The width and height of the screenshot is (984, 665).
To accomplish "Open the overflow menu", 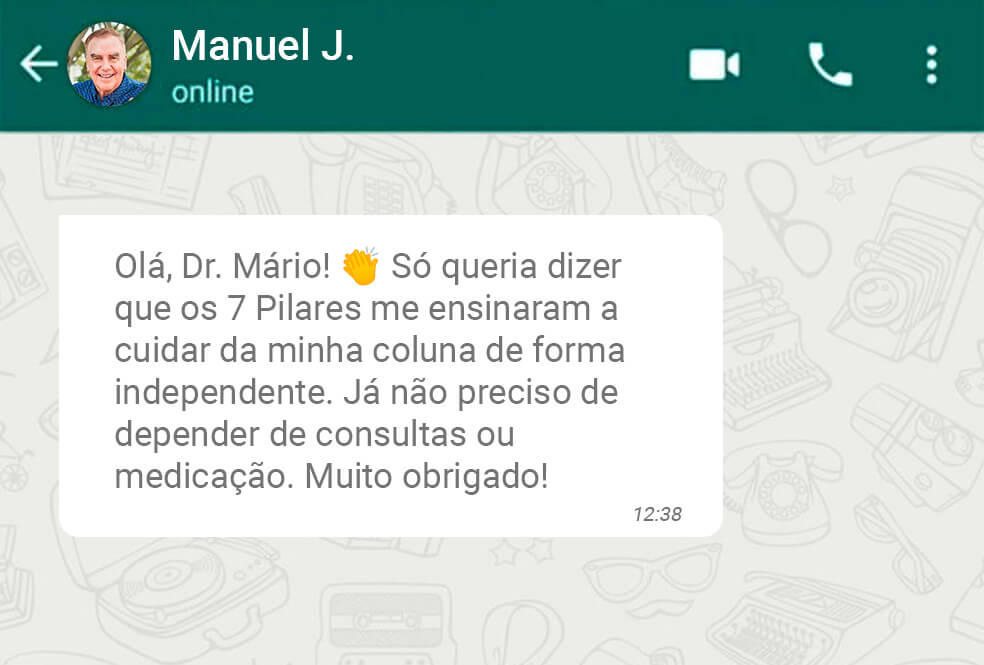I will [931, 66].
